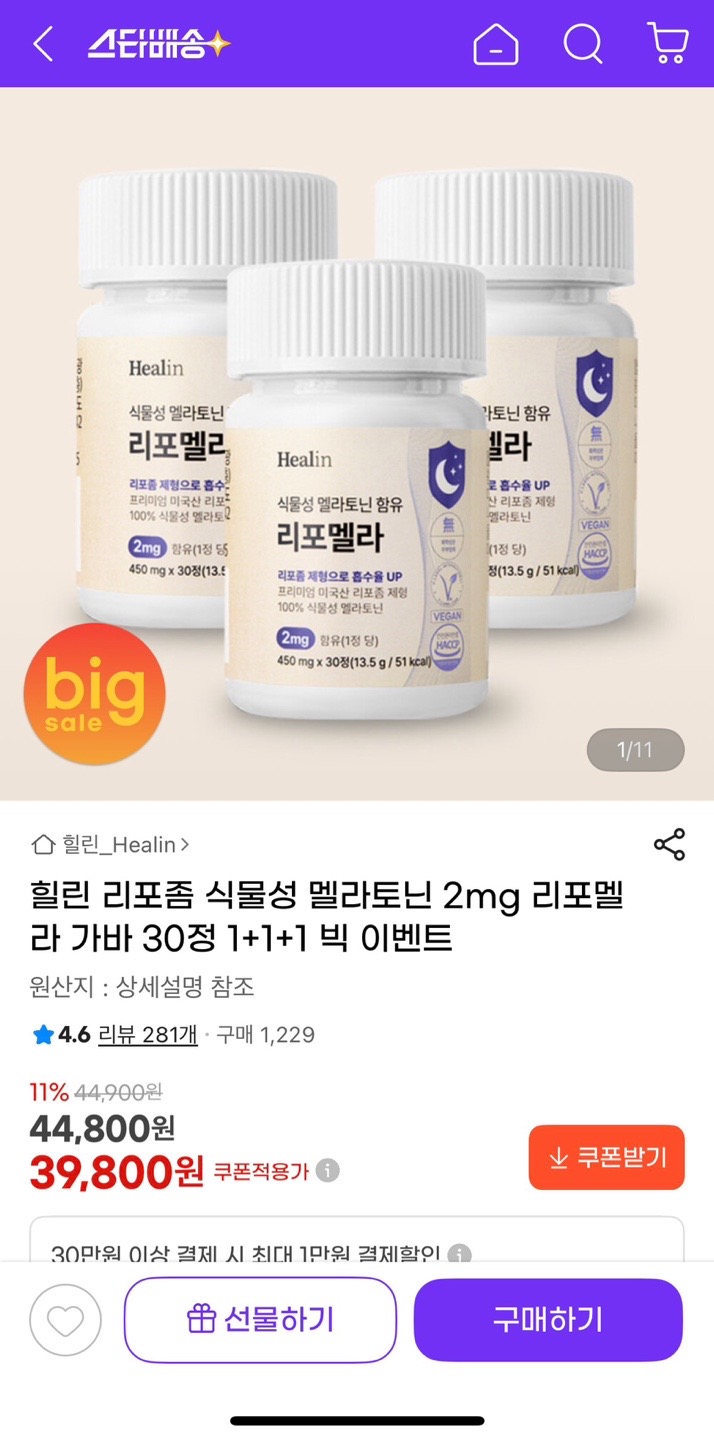
Task: Go back using the top arrow
Action: [42, 44]
